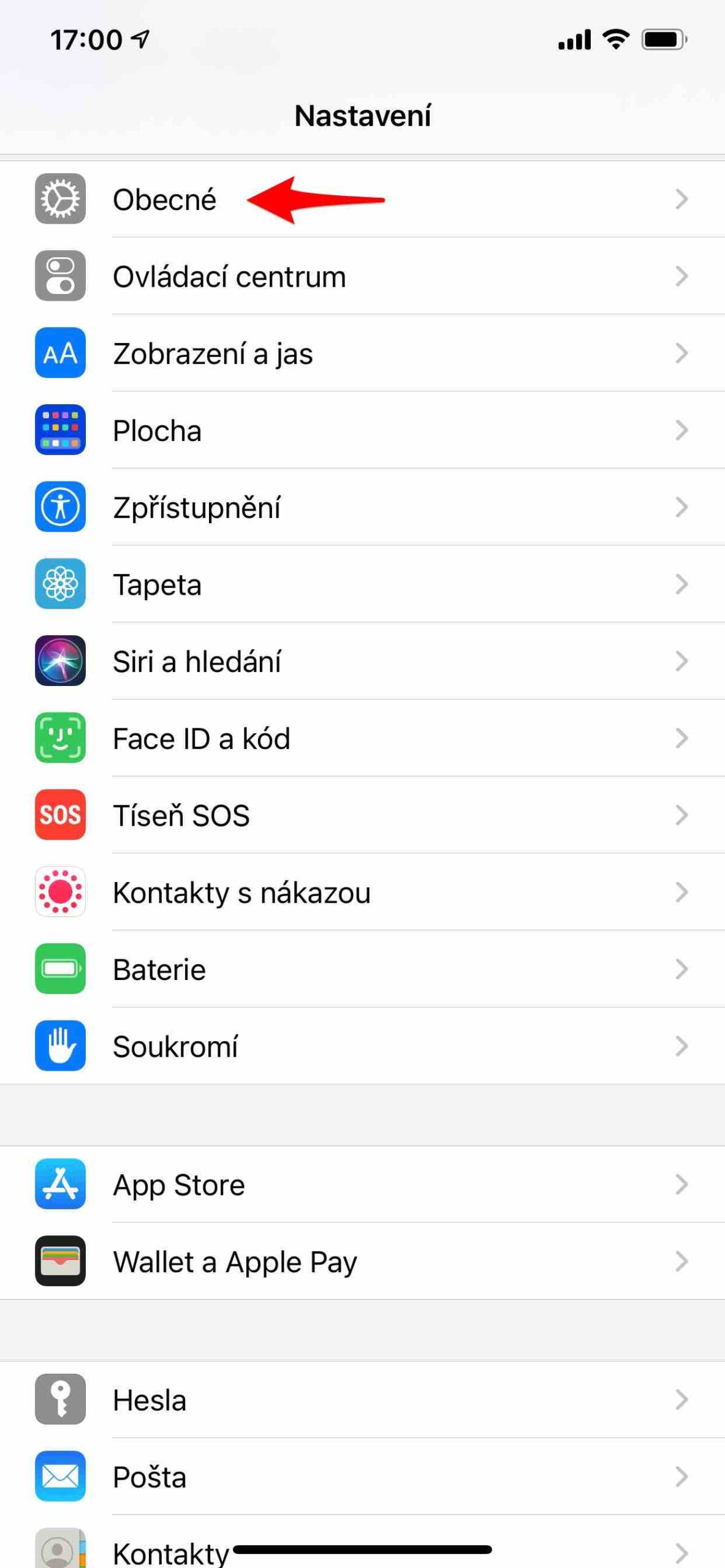The width and height of the screenshot is (725, 1568).
Task: Tap the Wallet a Apple Pay icon
Action: click(x=60, y=1261)
